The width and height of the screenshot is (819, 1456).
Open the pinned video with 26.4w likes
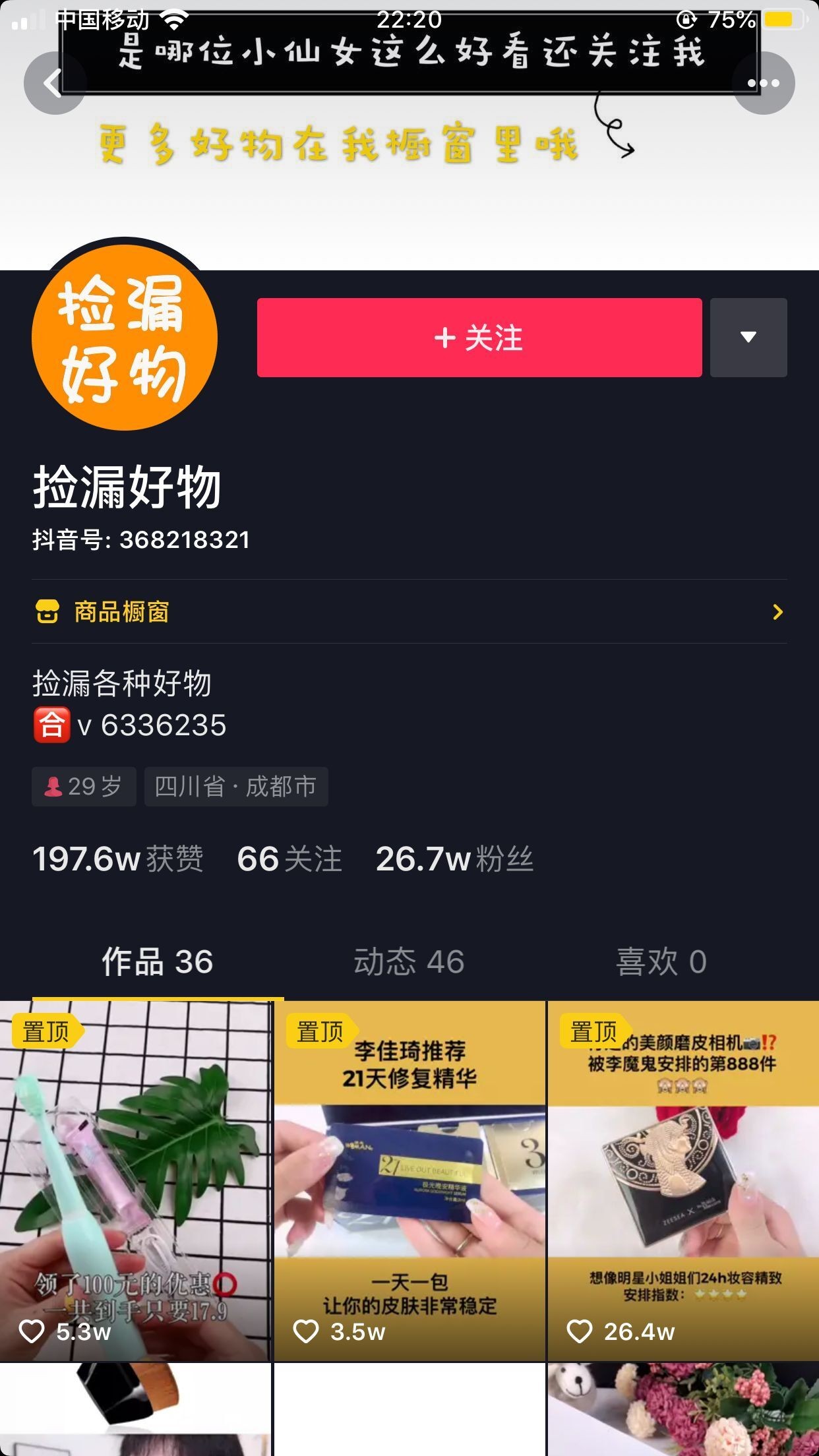coord(683,1180)
